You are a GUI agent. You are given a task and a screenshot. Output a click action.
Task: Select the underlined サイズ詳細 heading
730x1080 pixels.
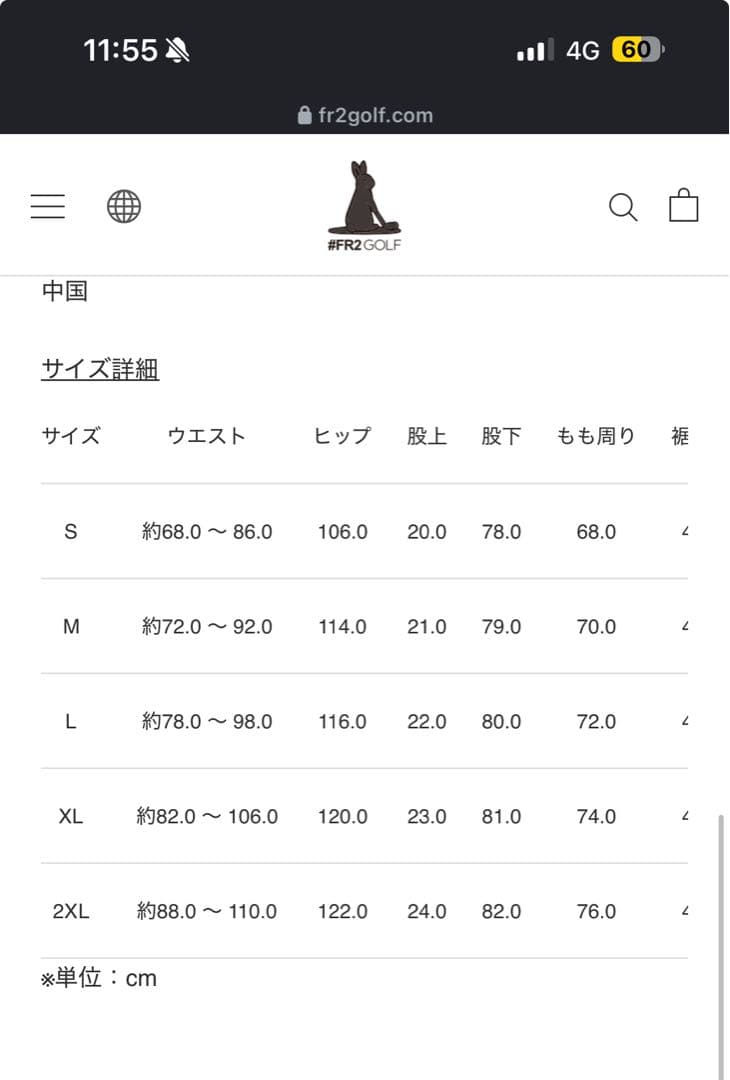(99, 368)
